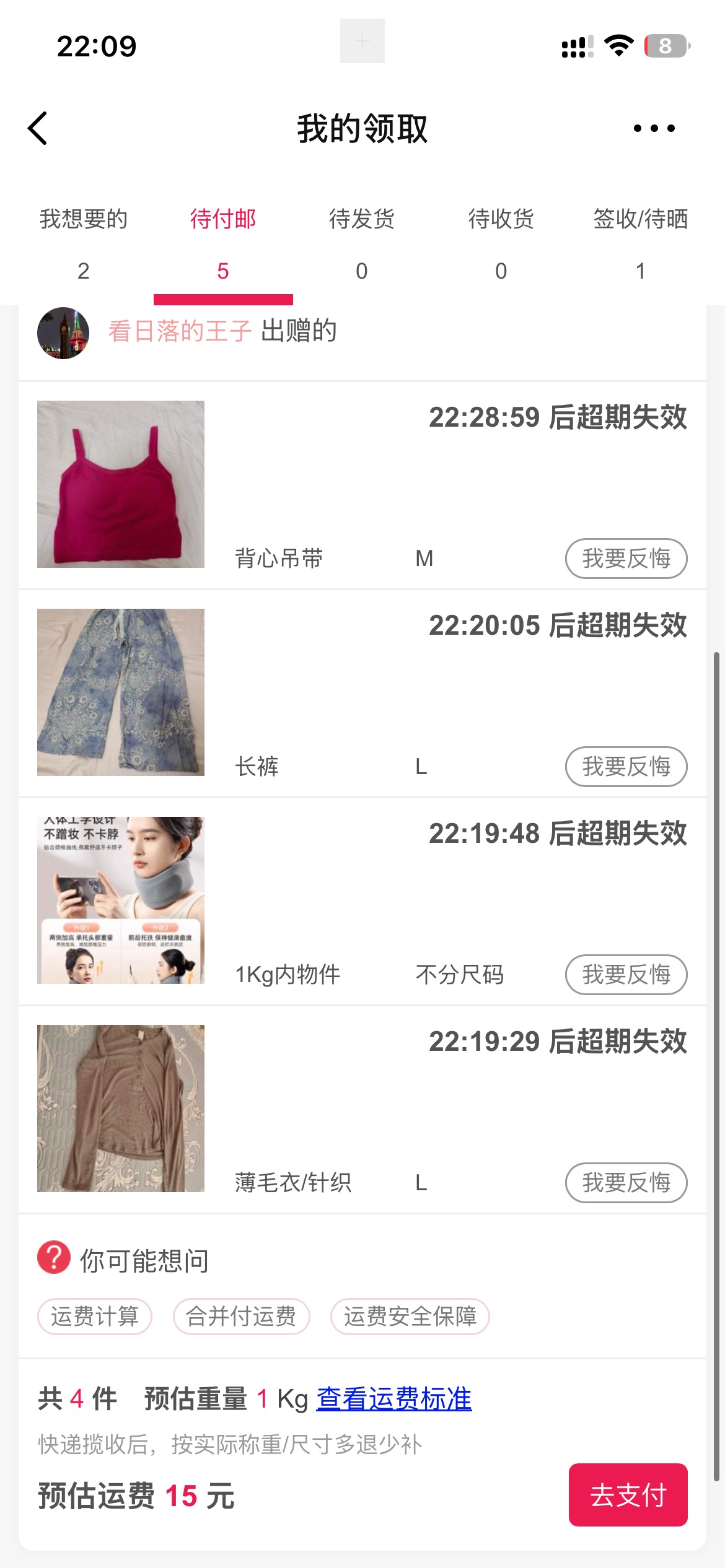Viewport: 725px width, 1568px height.
Task: Tap 我要反悔 for the 背心吊带 item
Action: click(x=626, y=559)
